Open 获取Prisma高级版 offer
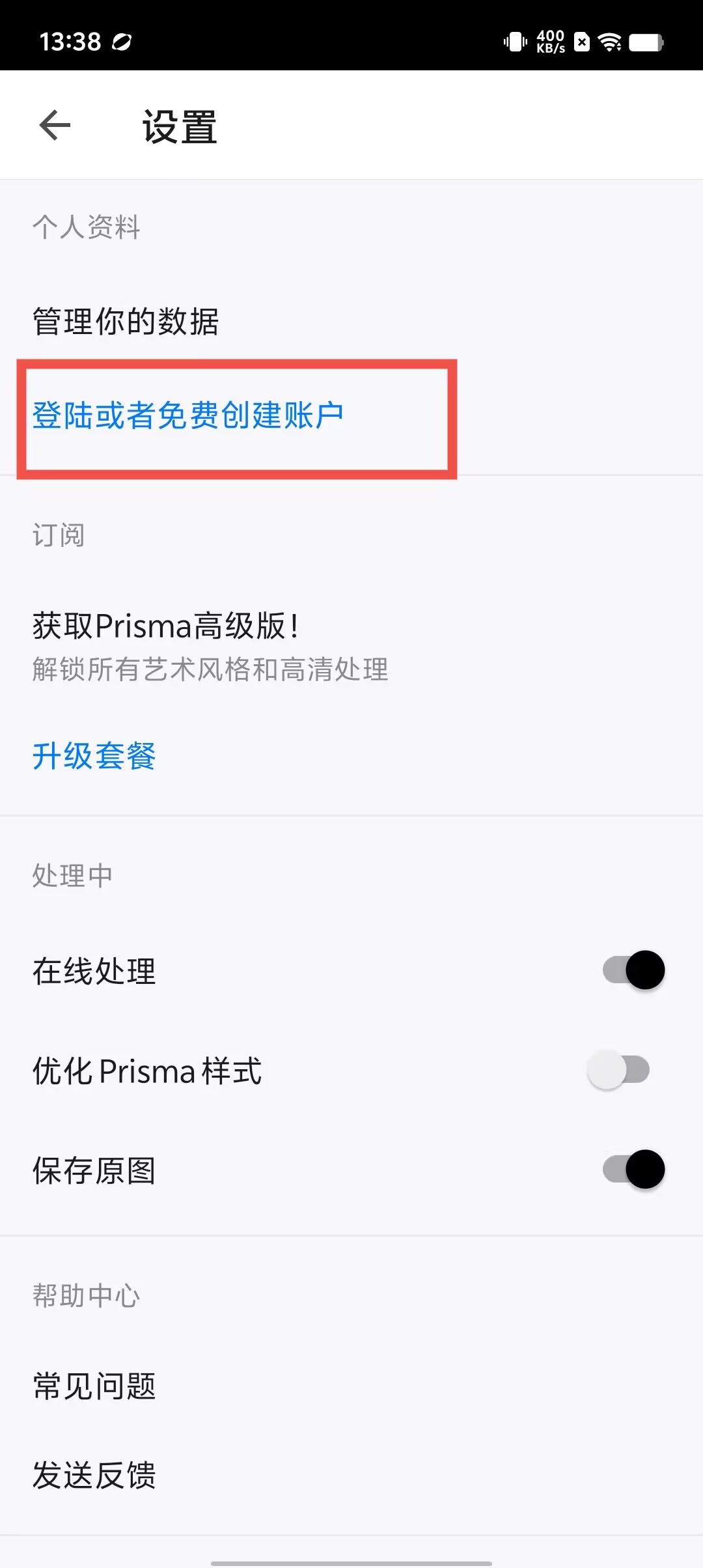703x1568 pixels. click(166, 626)
